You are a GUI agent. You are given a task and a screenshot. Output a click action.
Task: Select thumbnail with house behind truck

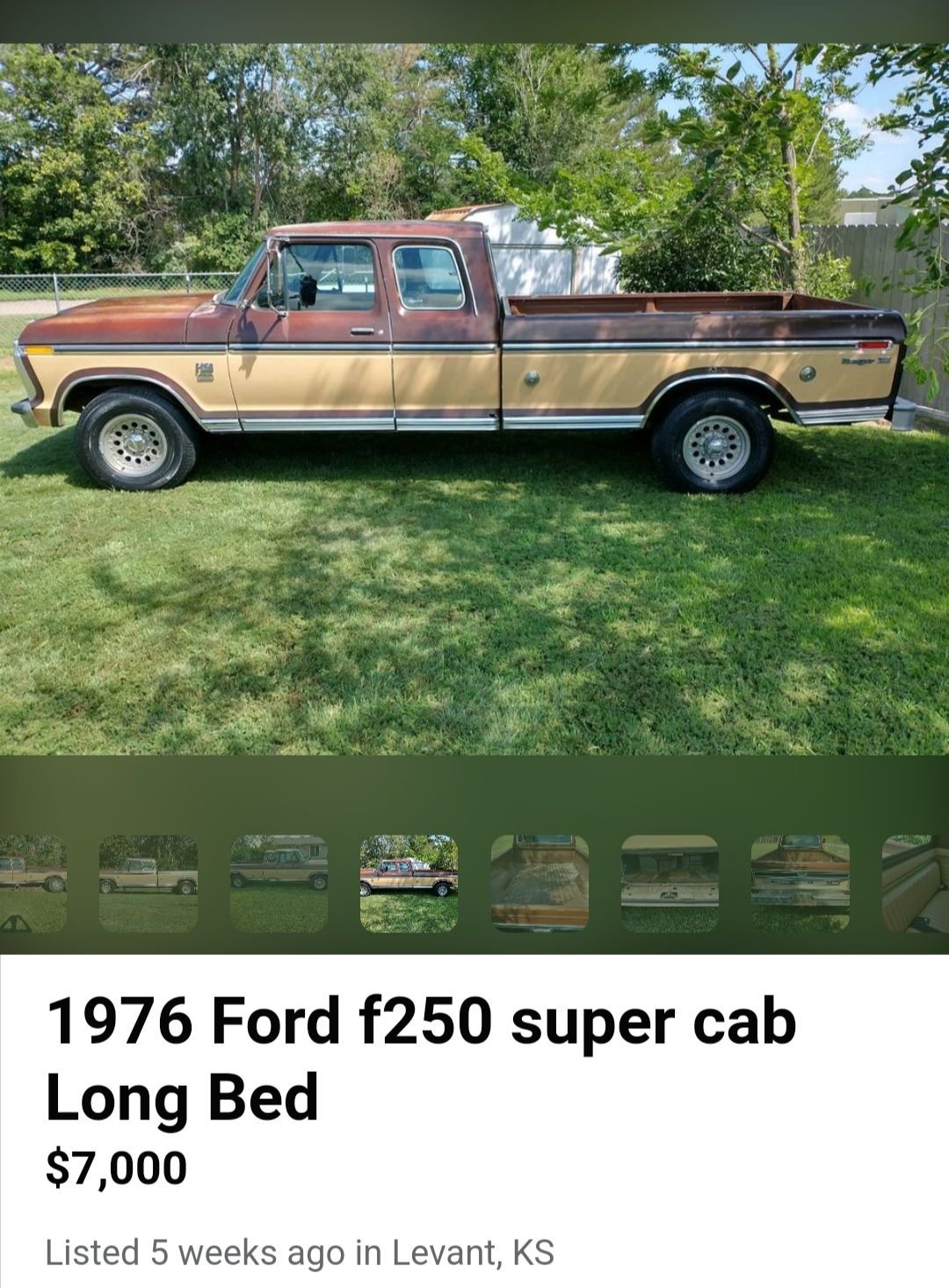(279, 883)
